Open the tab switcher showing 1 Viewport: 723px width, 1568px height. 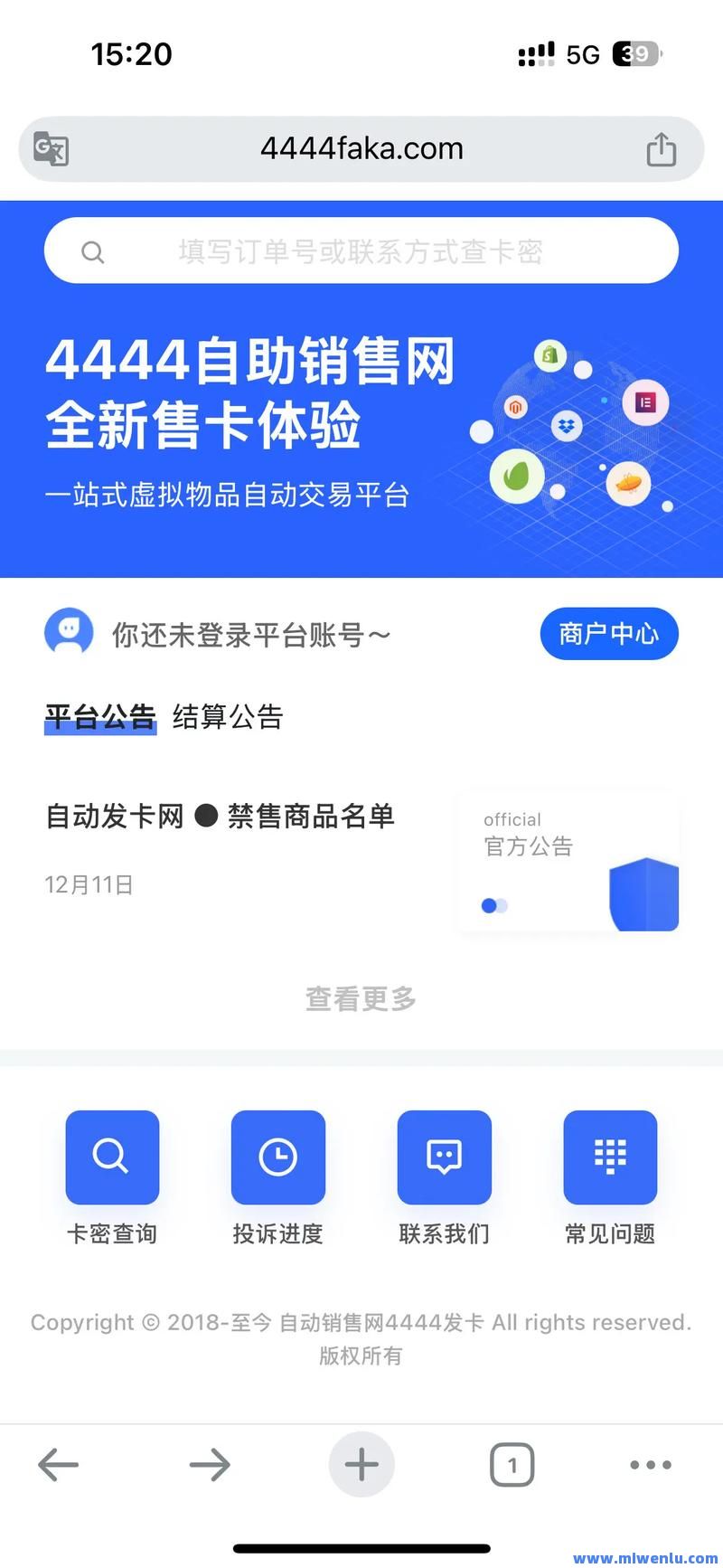click(512, 1465)
